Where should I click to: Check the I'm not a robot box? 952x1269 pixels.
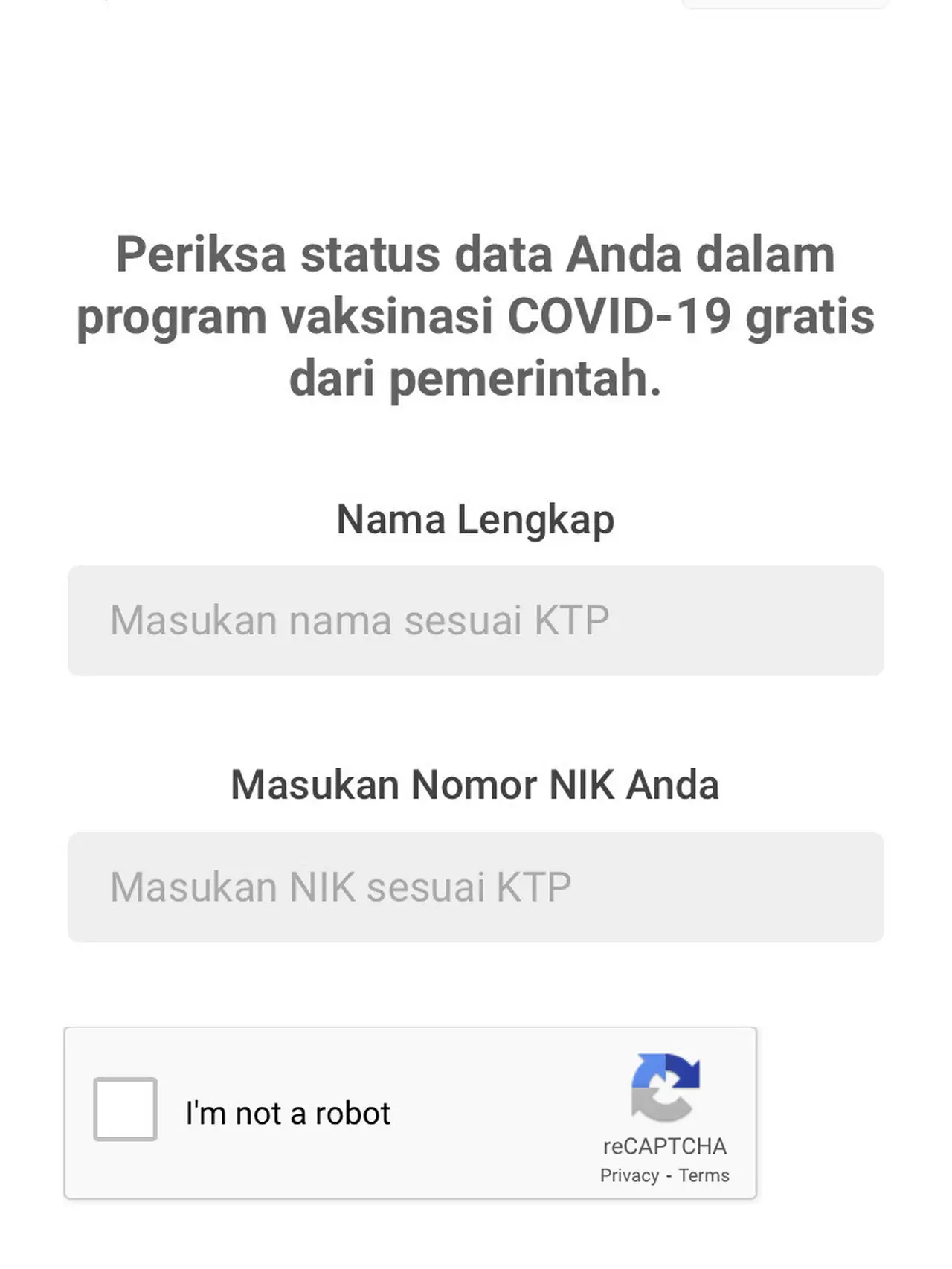125,1108
